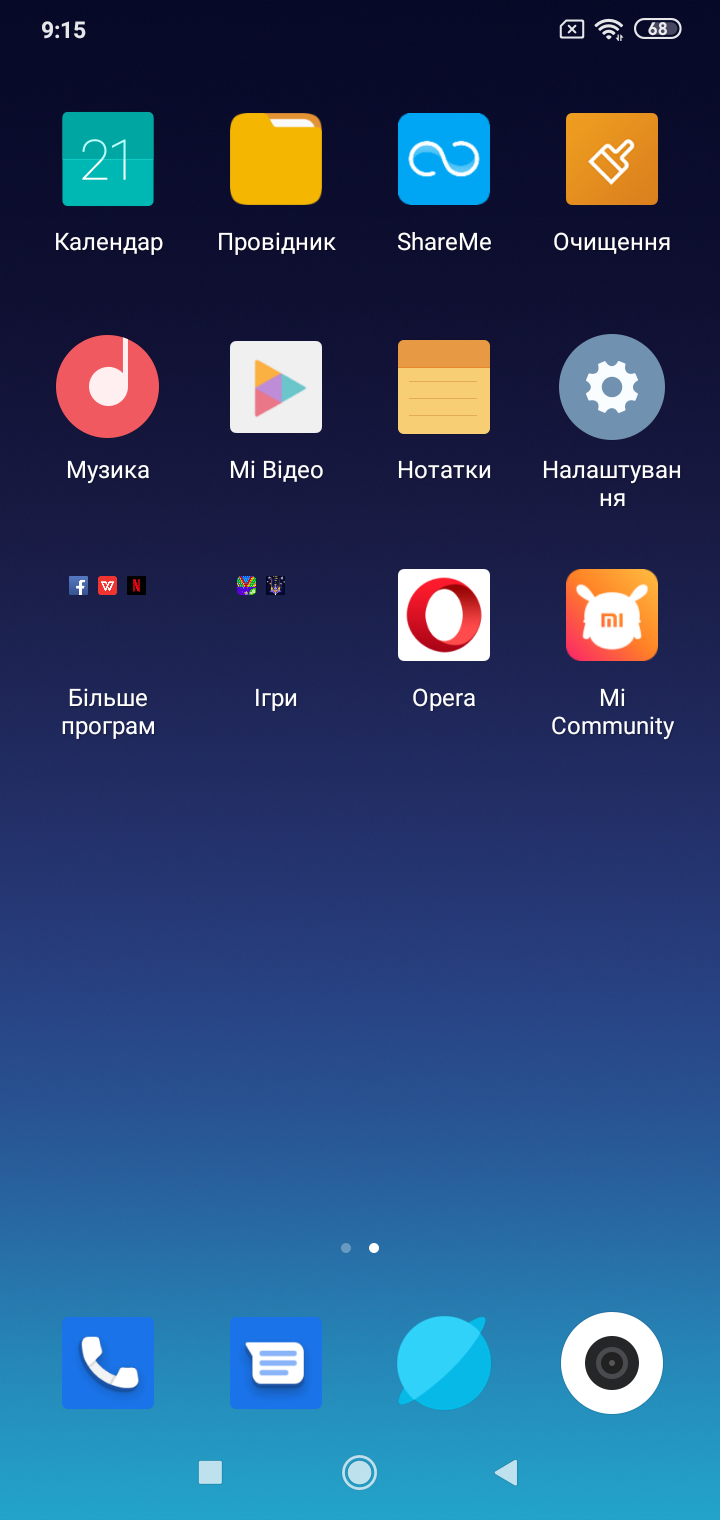
Task: Launch the Mi Browser from the dock
Action: [x=443, y=1362]
